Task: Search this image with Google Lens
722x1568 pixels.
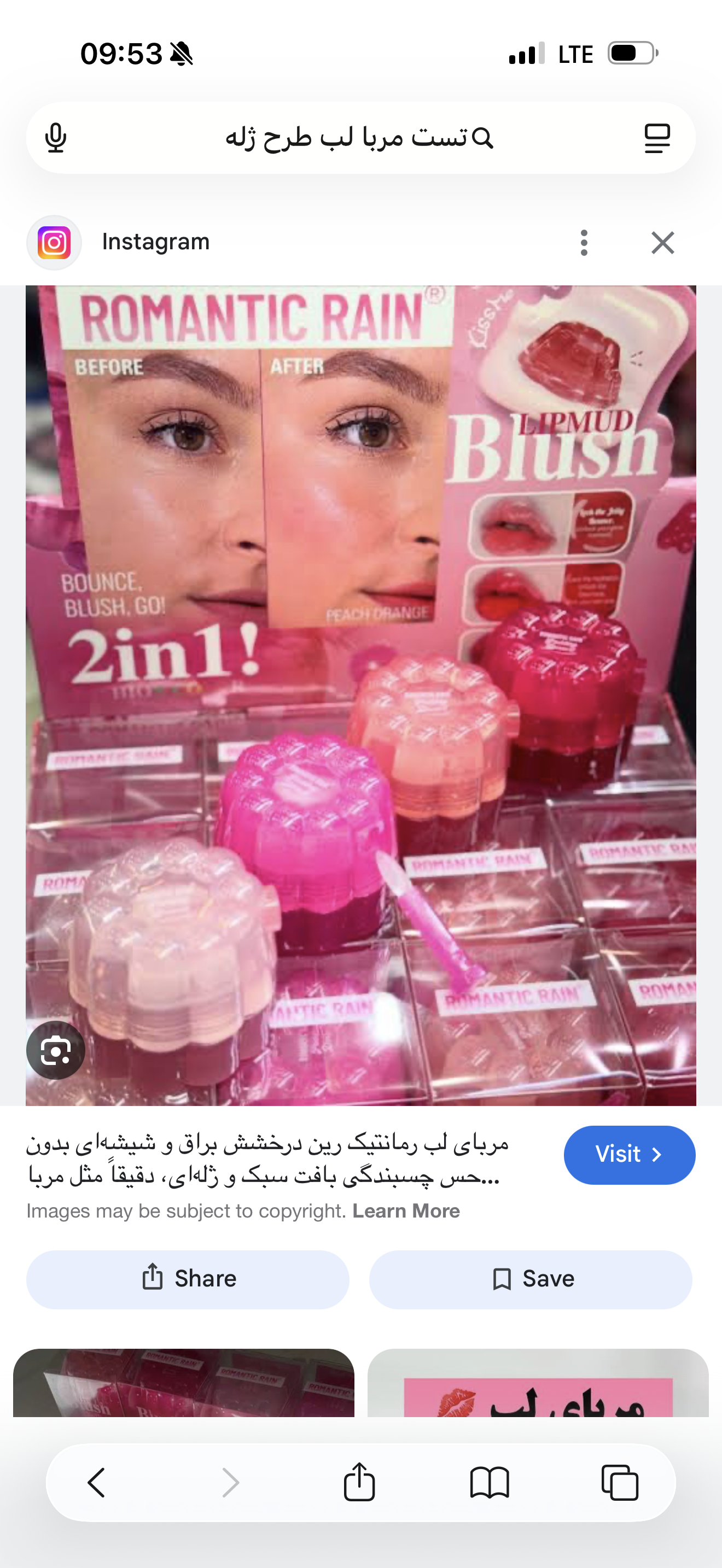Action: [55, 1050]
